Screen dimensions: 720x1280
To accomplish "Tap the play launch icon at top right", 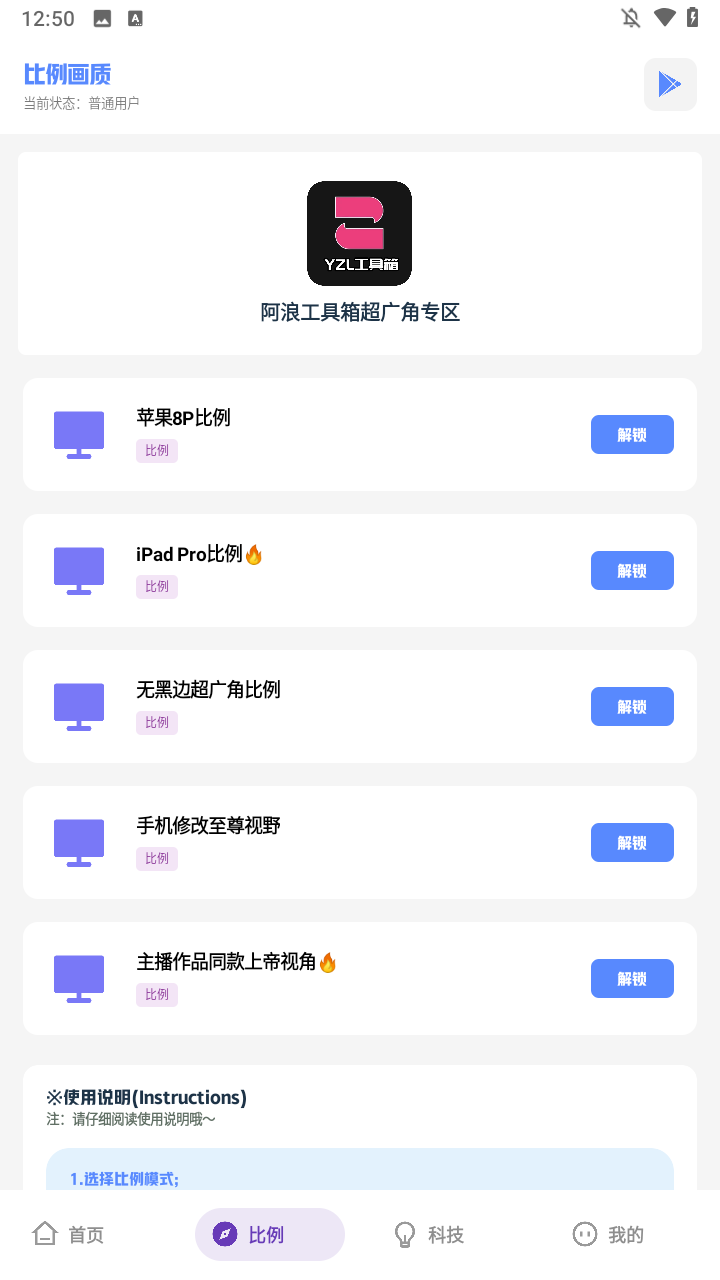I will coord(670,84).
